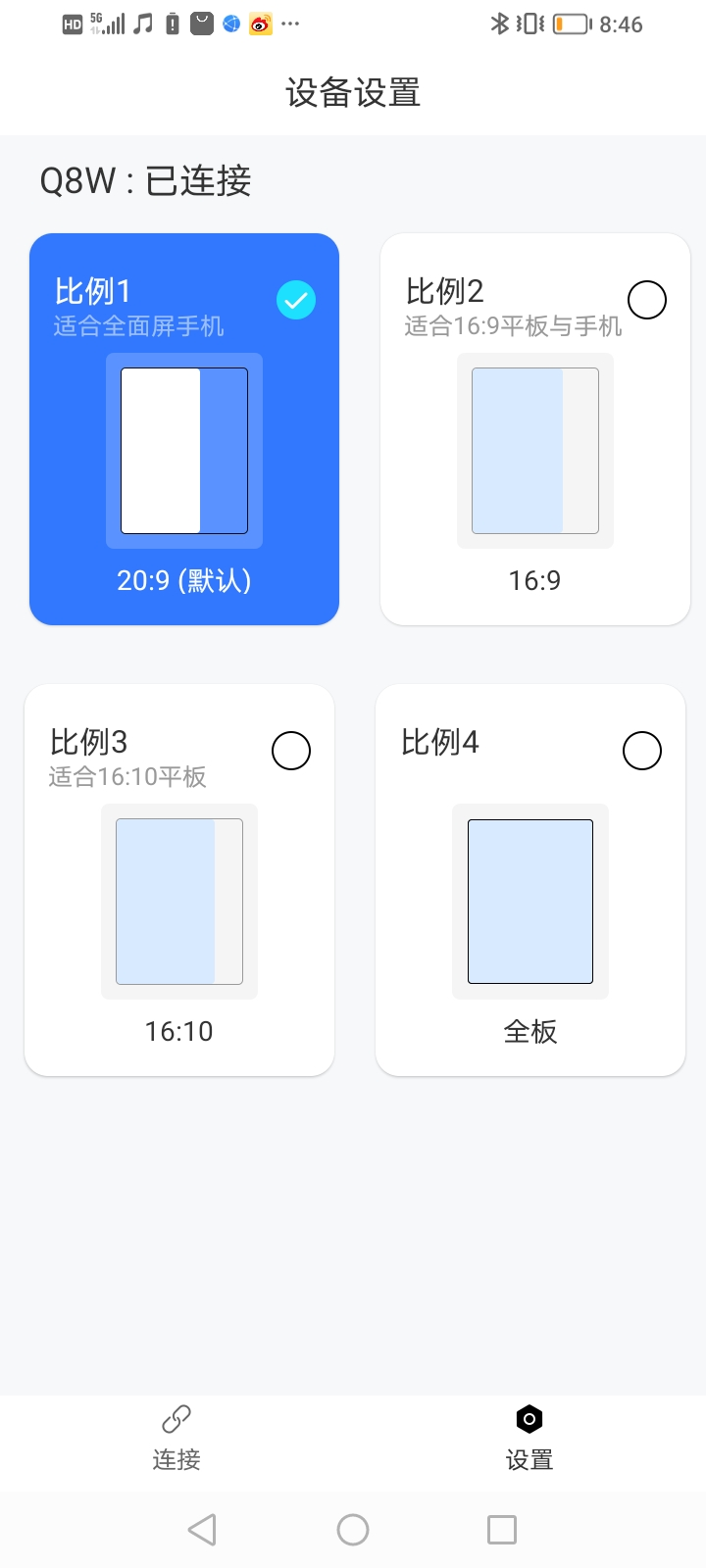This screenshot has width=706, height=1568.
Task: Select the 比例1 20:9 default card
Action: 184,429
